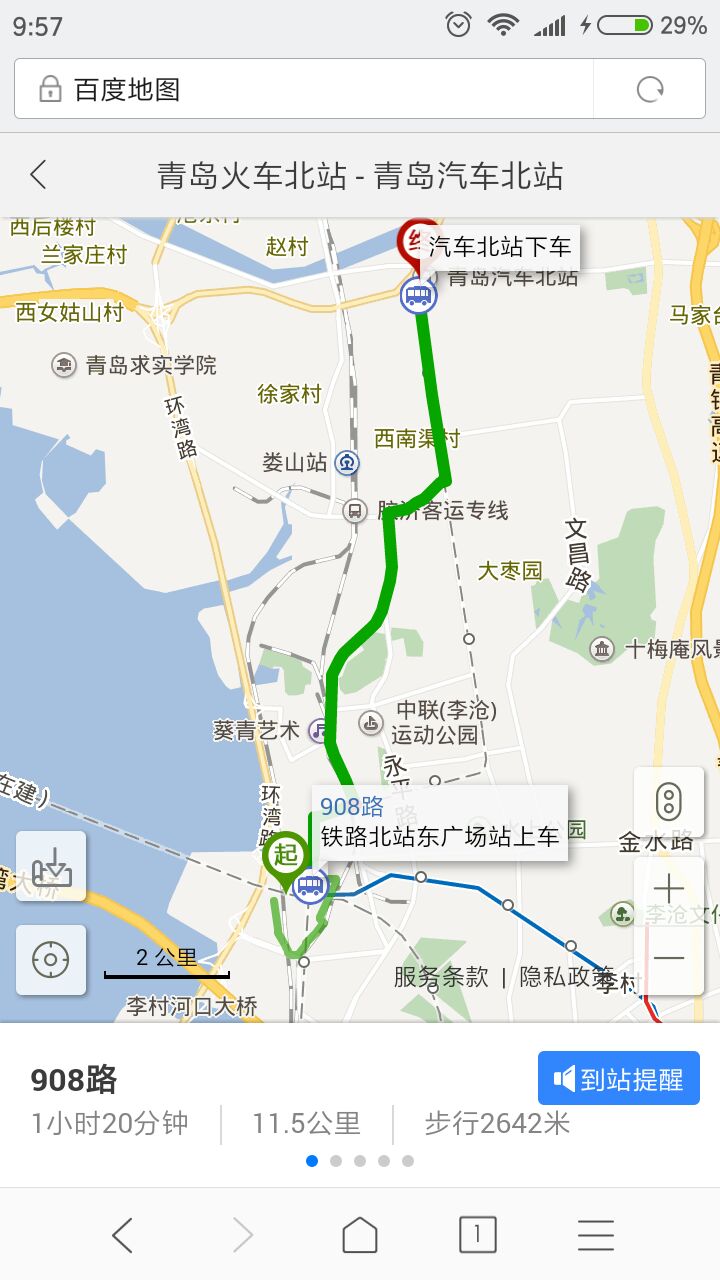Download offline map using the download icon
This screenshot has width=720, height=1280.
tap(51, 866)
